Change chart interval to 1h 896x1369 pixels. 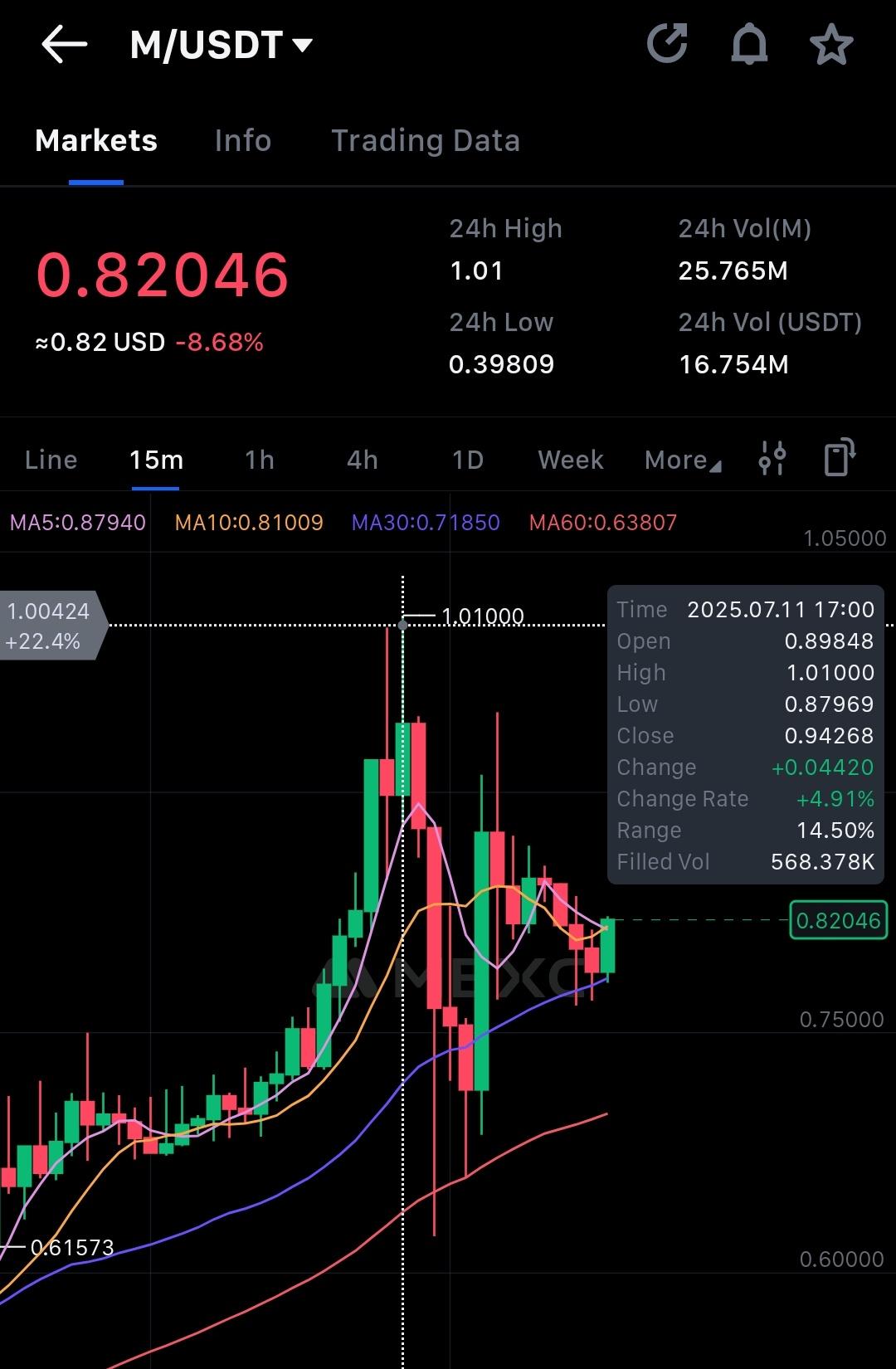[x=259, y=460]
